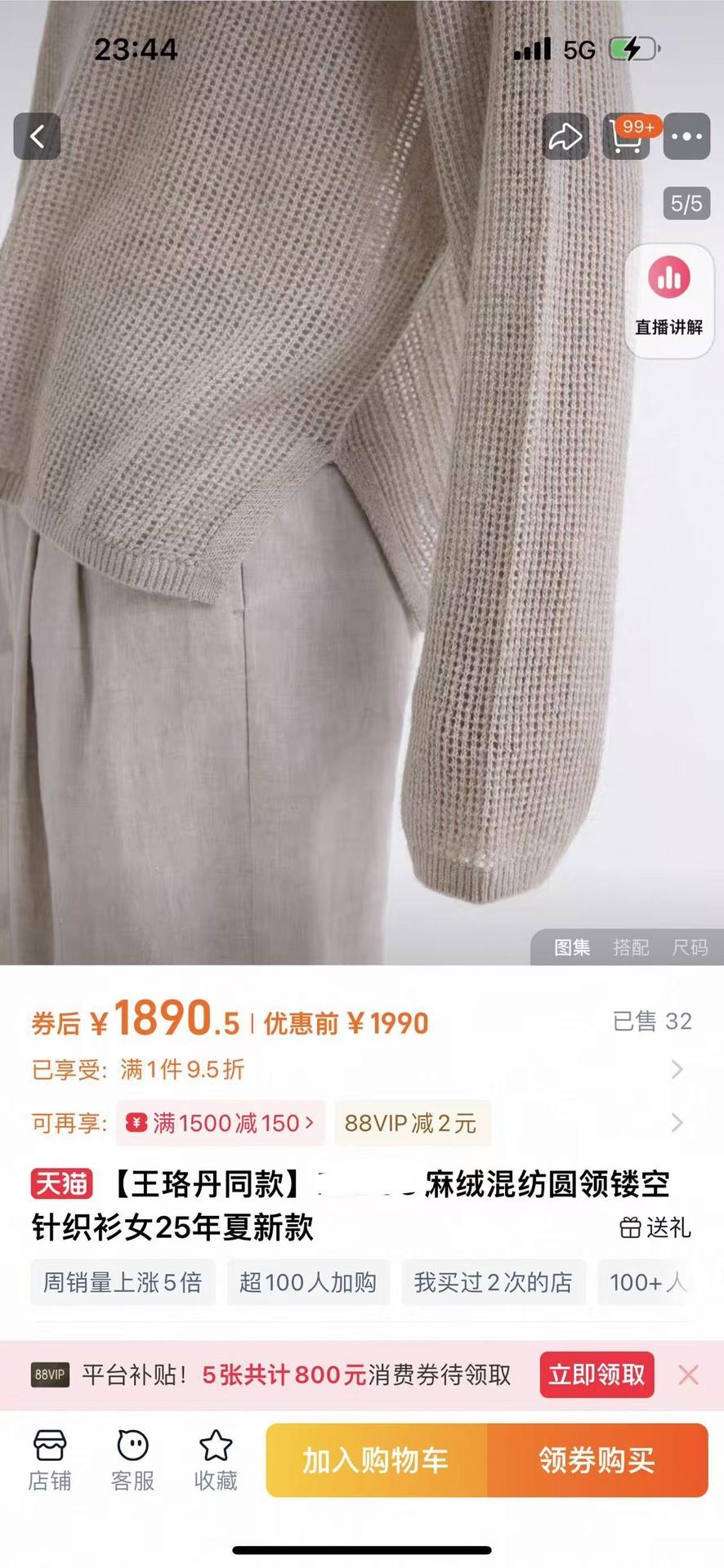Contact 客服 customer service
The width and height of the screenshot is (724, 1568).
(x=132, y=1459)
